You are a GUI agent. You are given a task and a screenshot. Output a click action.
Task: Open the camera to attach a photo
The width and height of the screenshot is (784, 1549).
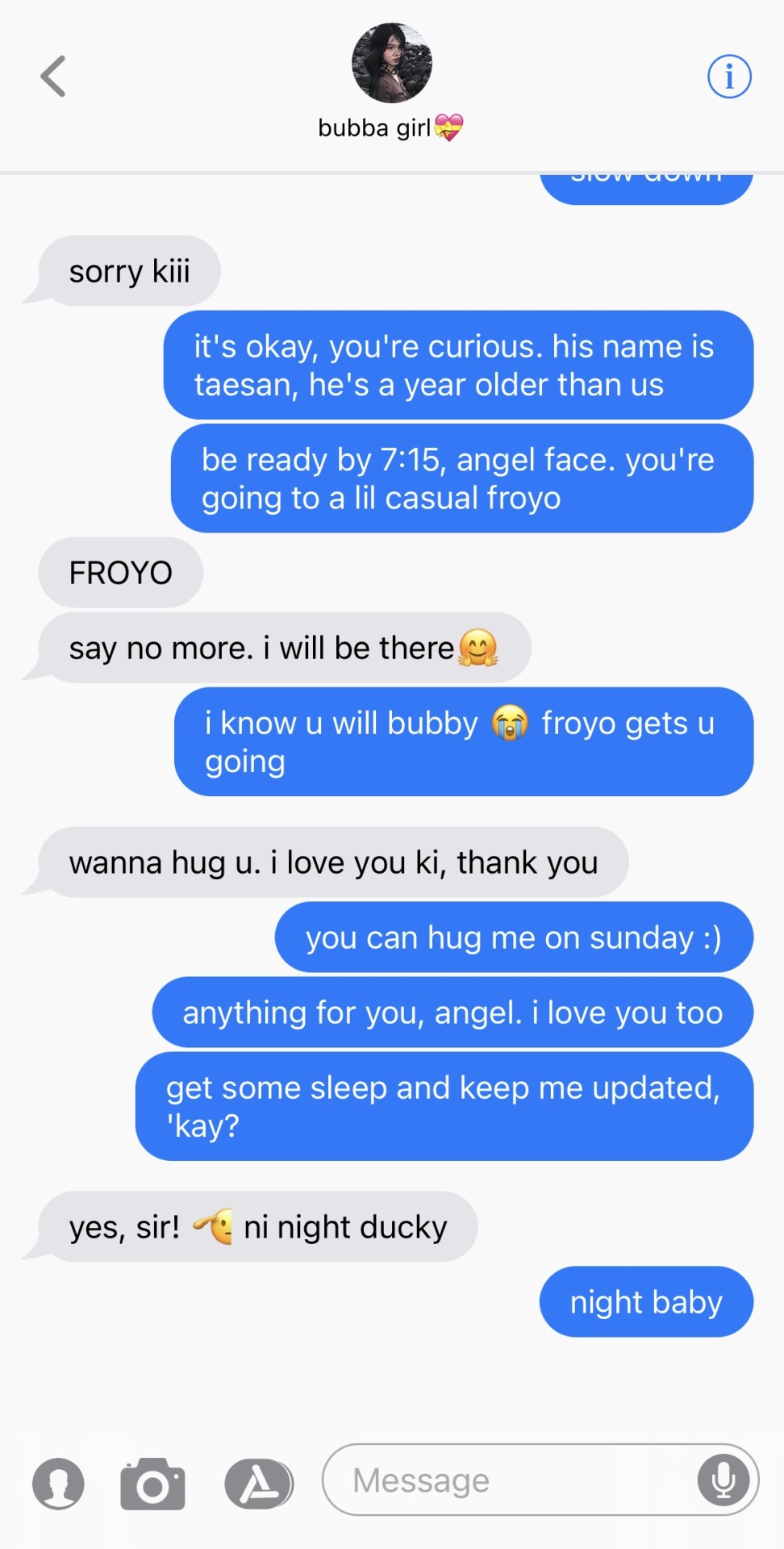pos(152,1483)
